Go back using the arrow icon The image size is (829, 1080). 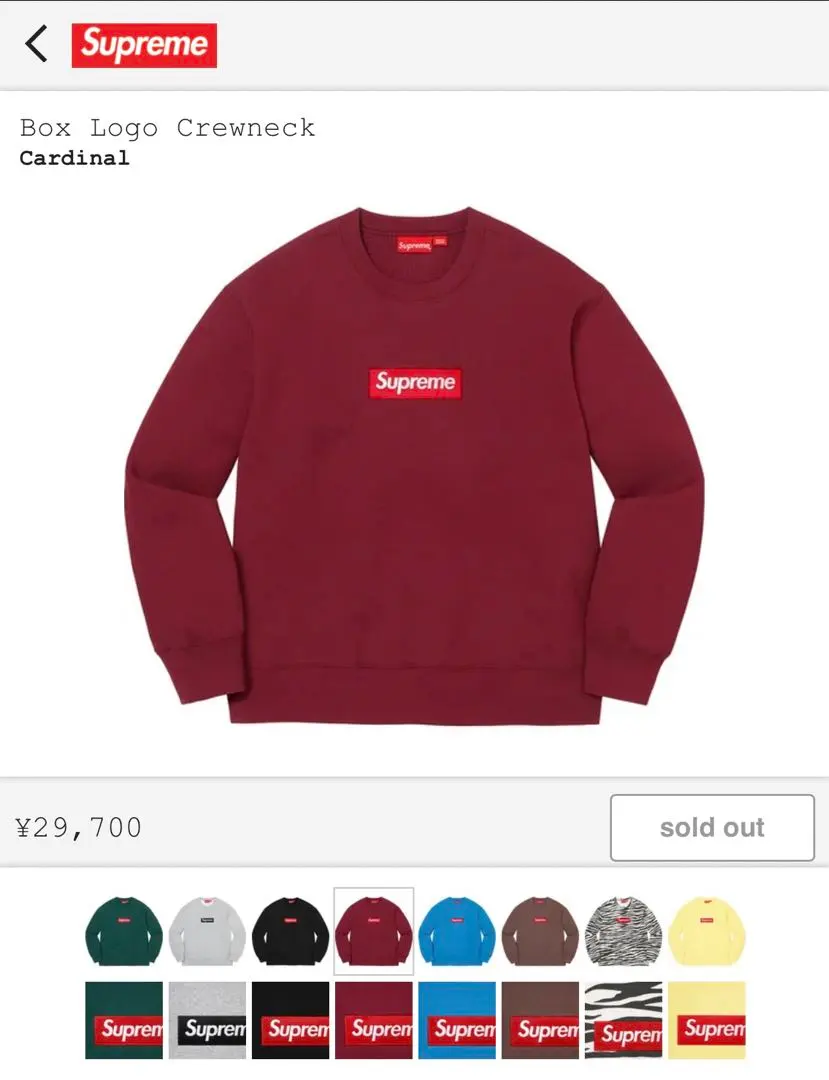click(36, 44)
